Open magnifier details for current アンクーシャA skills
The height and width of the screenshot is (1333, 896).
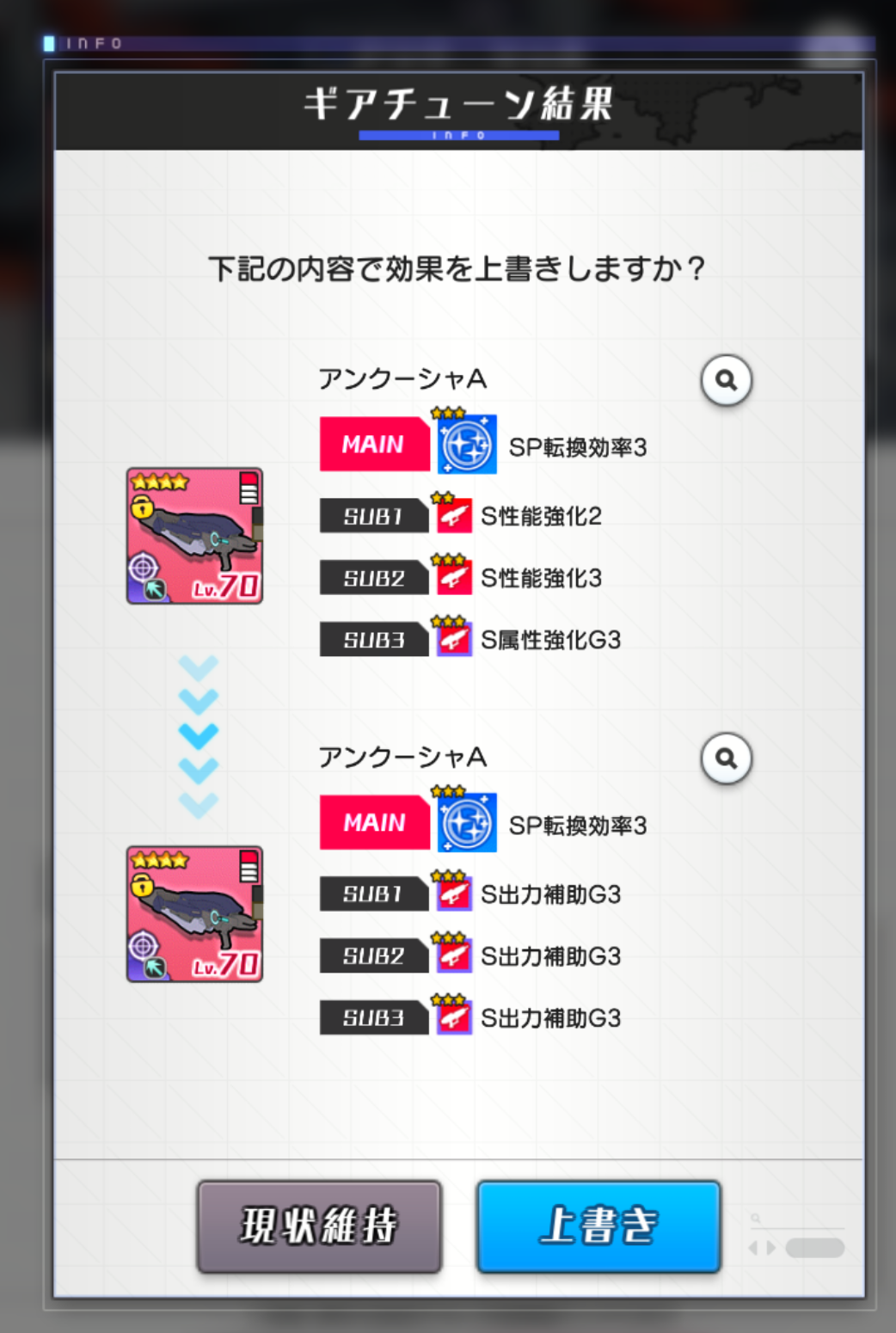(726, 380)
